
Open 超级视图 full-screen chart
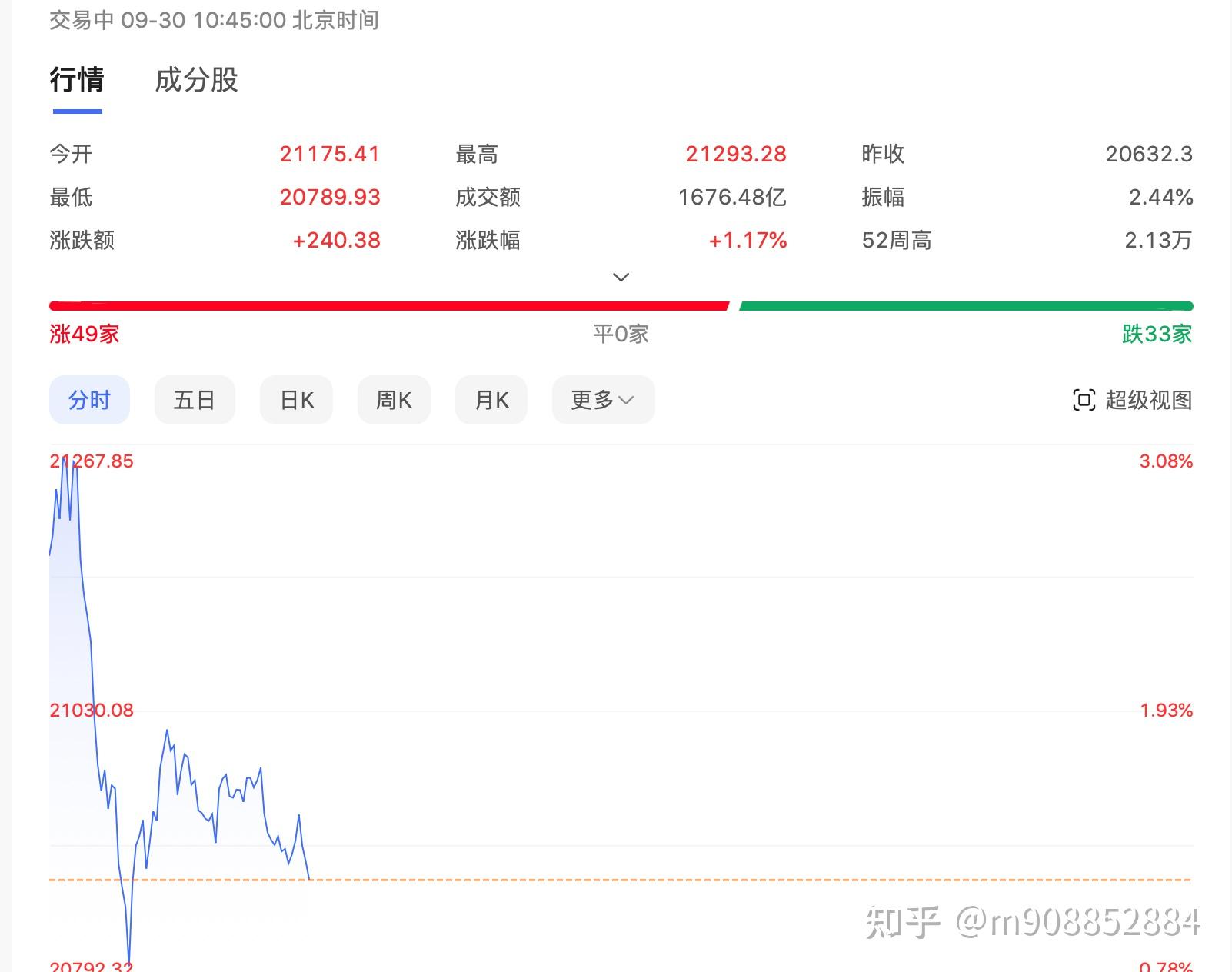[1132, 400]
